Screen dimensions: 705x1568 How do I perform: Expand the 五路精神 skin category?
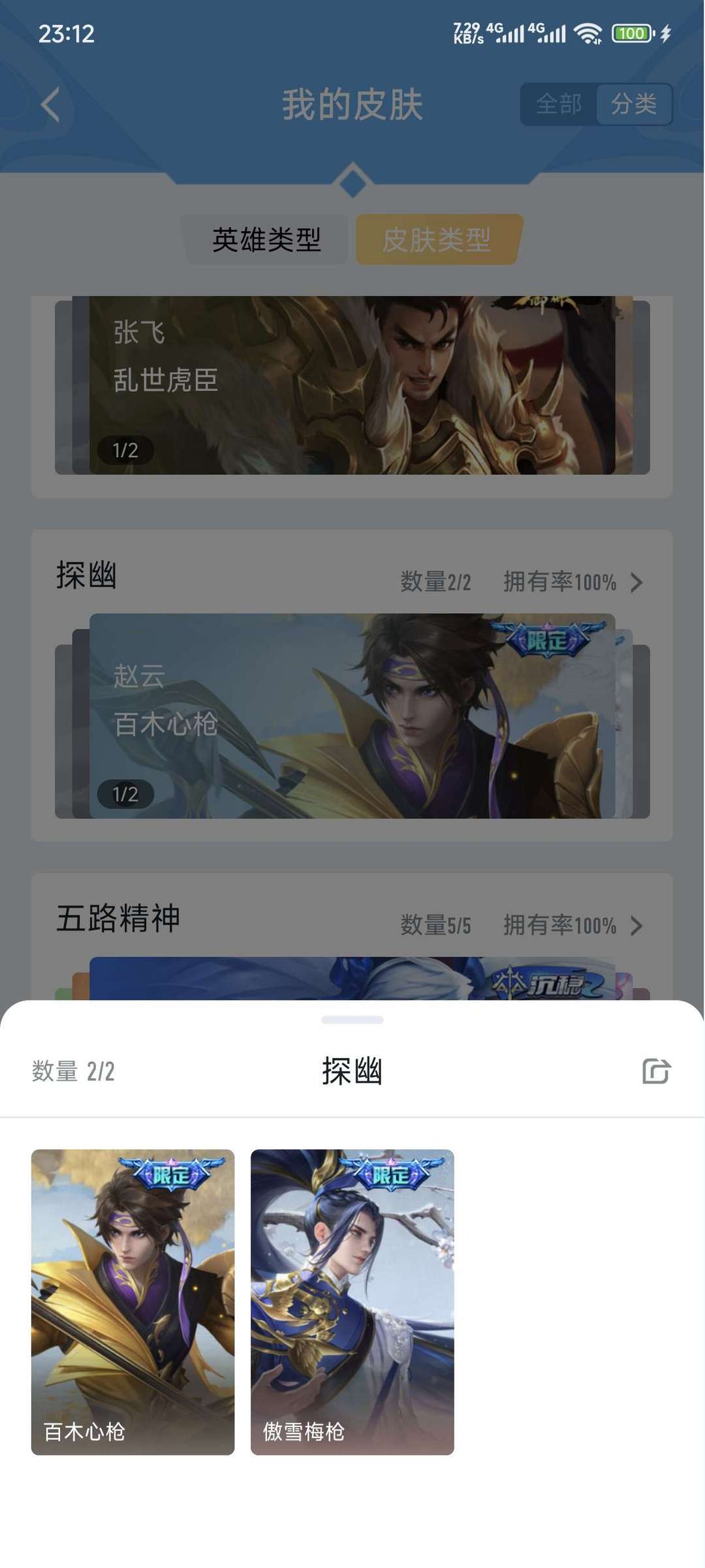coord(636,925)
